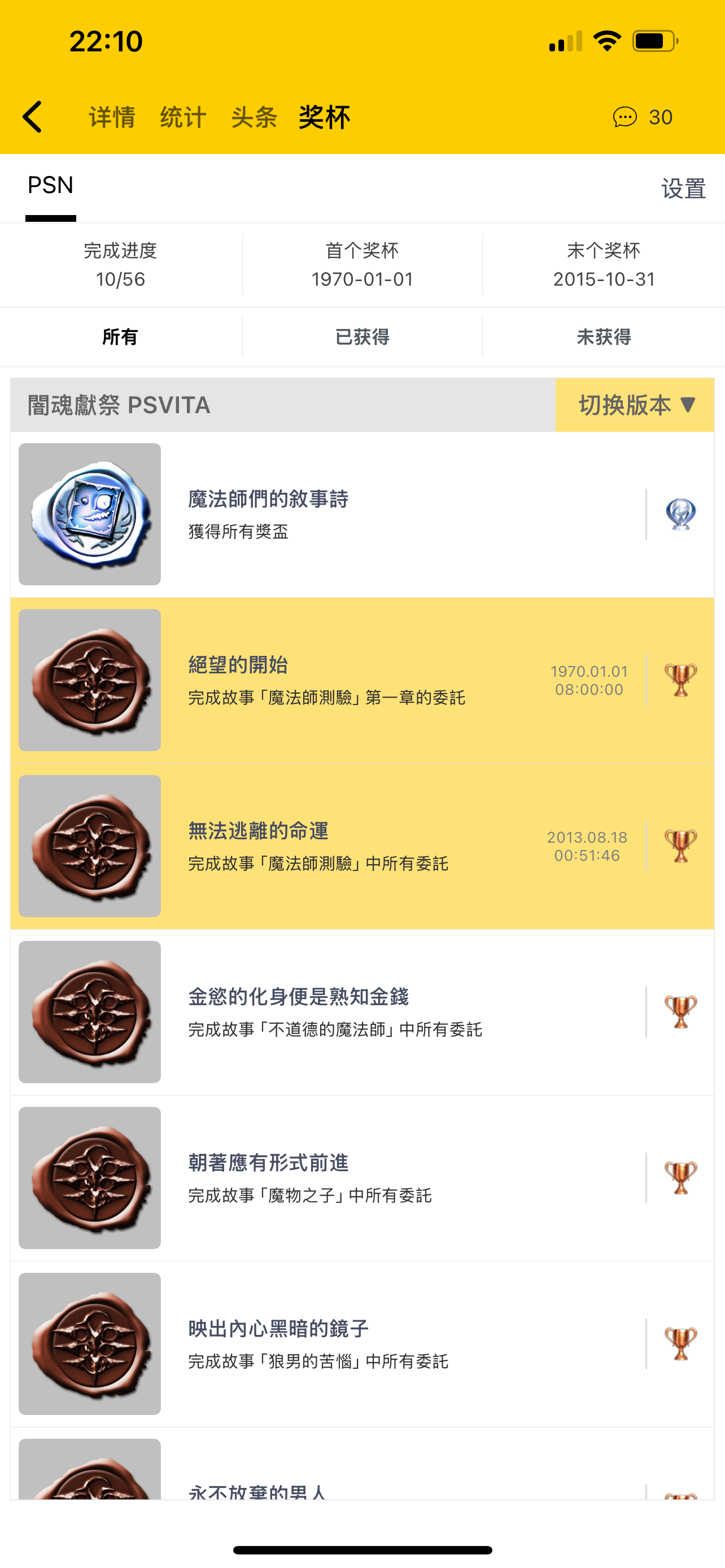Screen dimensions: 725x1568
Task: Open the platinum trophy 魔法師們的敘事詩
Action: [362, 514]
